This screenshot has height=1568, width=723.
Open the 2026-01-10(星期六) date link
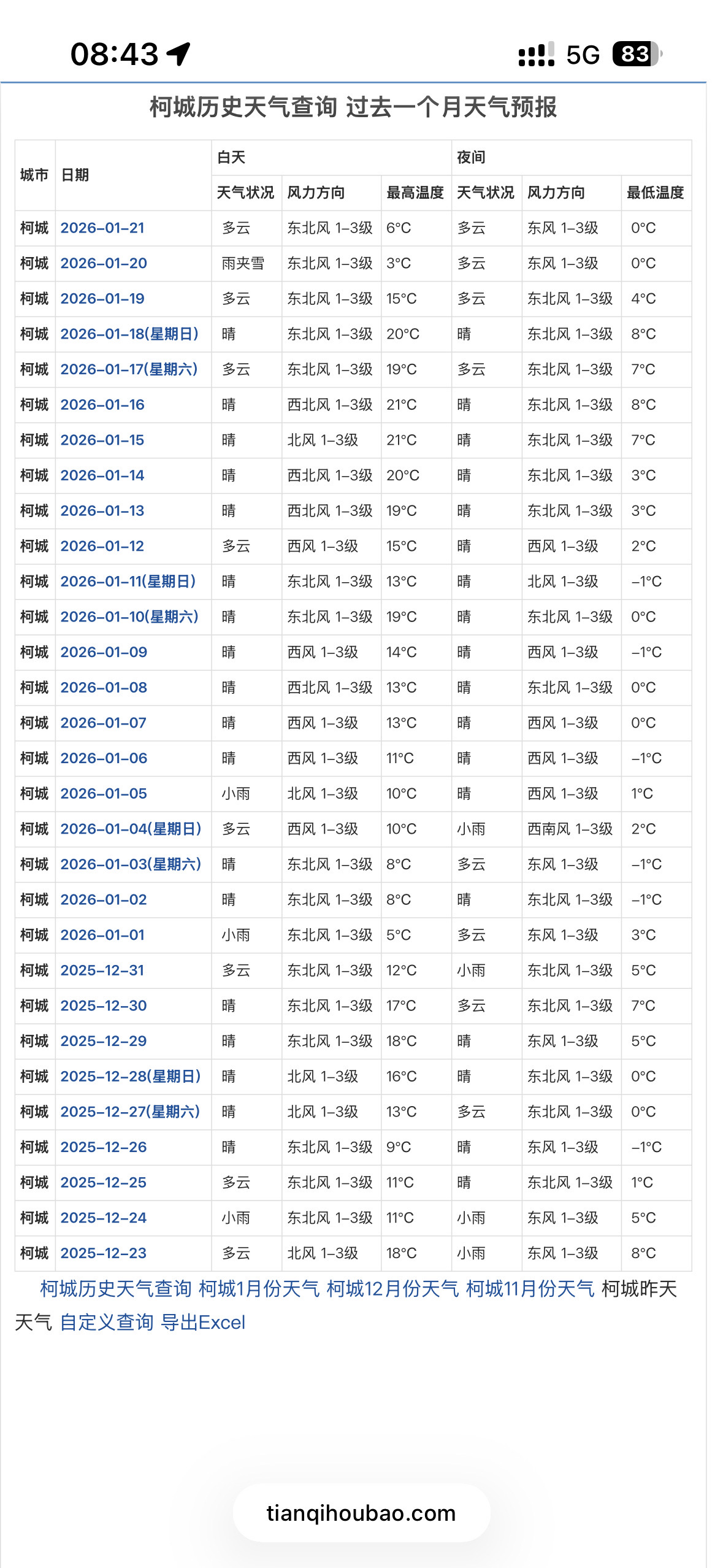click(x=129, y=617)
